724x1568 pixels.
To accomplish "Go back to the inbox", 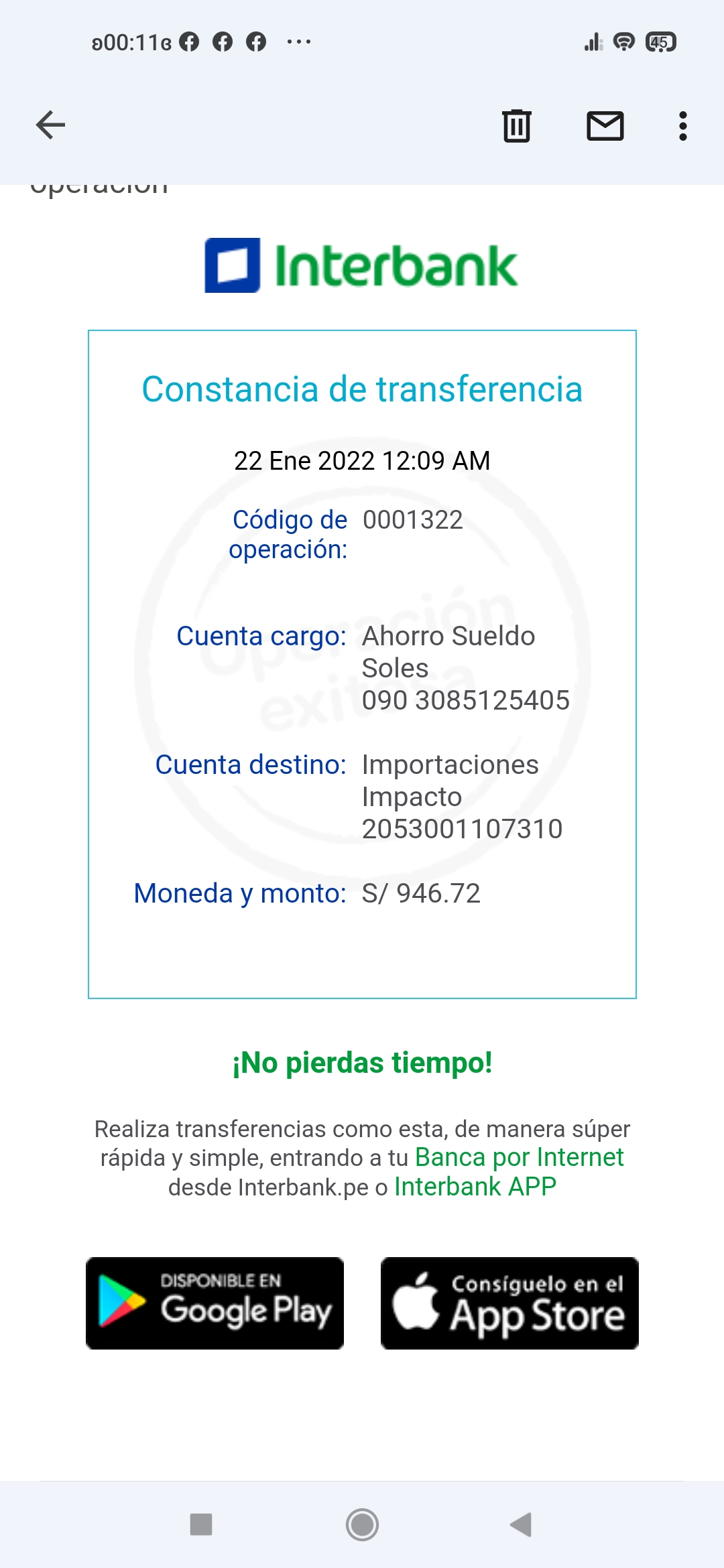I will (x=50, y=125).
